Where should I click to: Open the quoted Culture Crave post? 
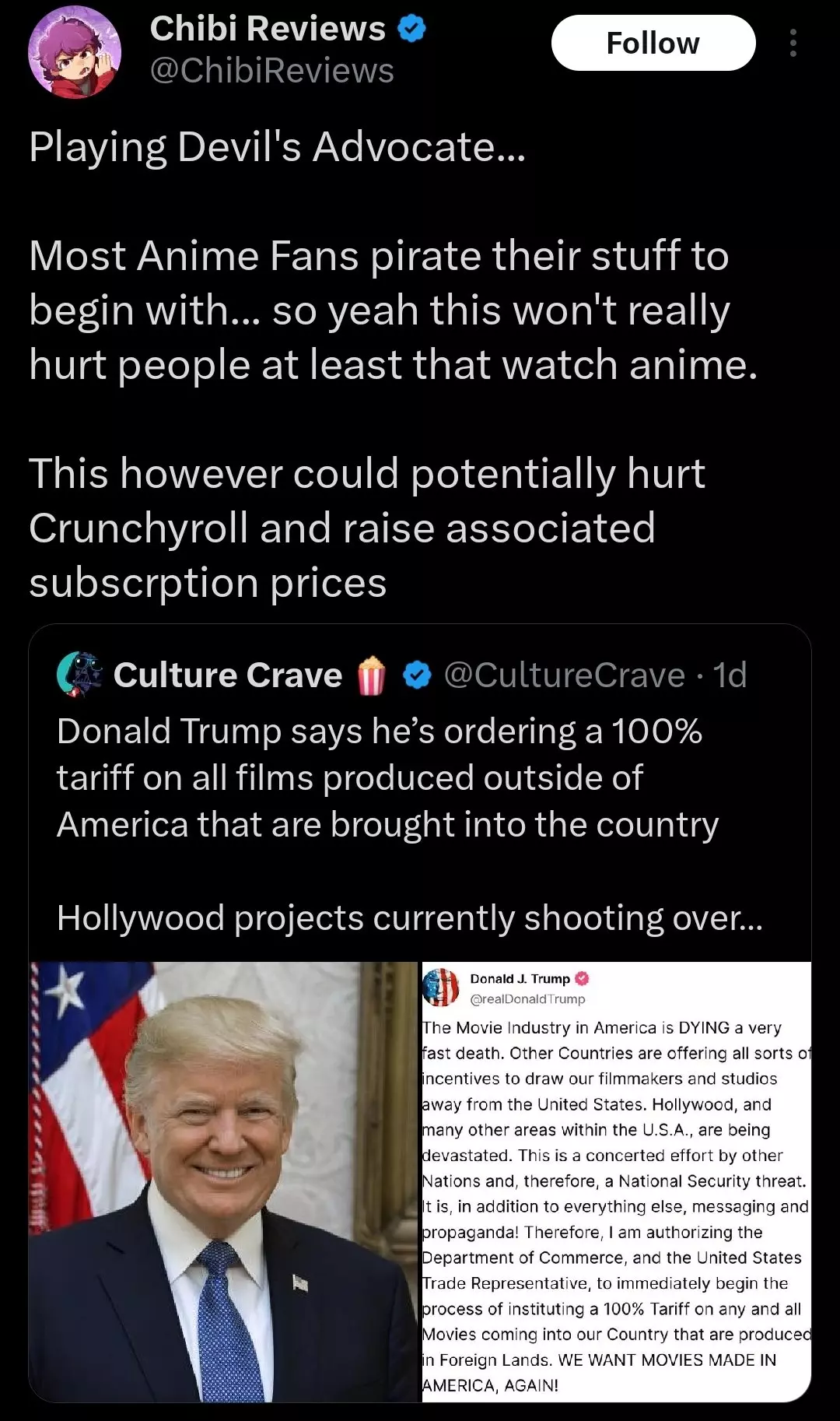coord(420,793)
